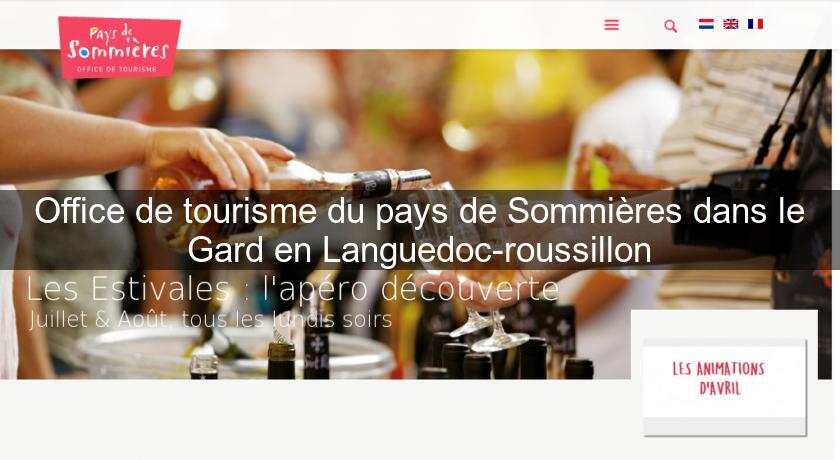
Task: Switch language to Dutch flag
Action: click(x=706, y=23)
